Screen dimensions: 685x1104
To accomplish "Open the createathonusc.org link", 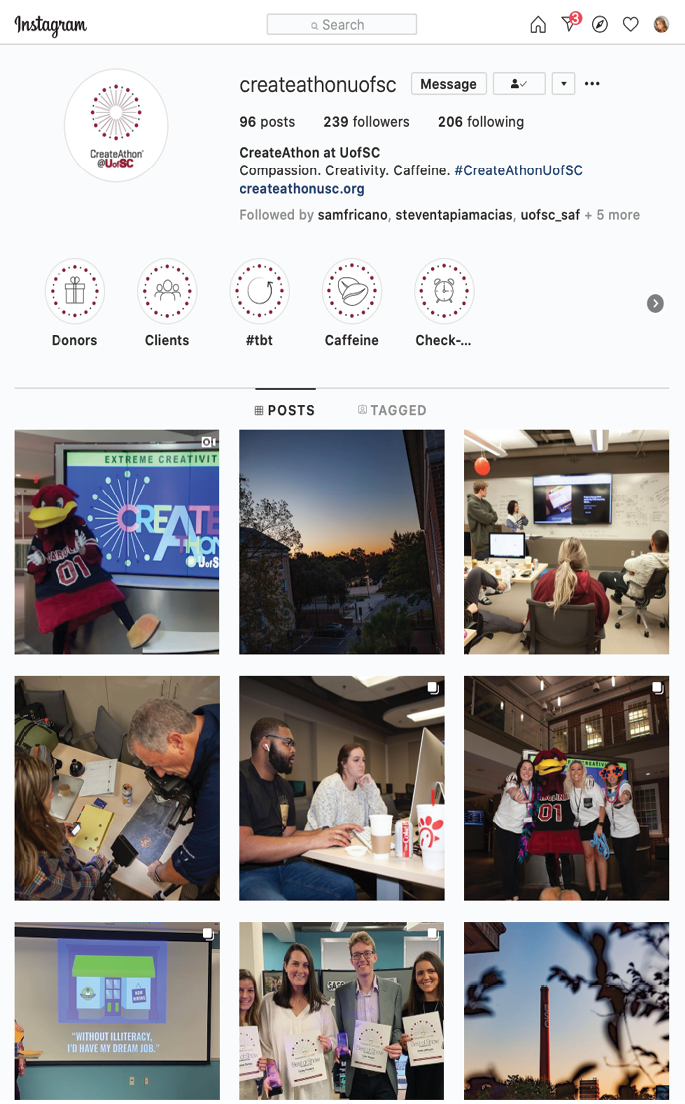I will [x=301, y=189].
